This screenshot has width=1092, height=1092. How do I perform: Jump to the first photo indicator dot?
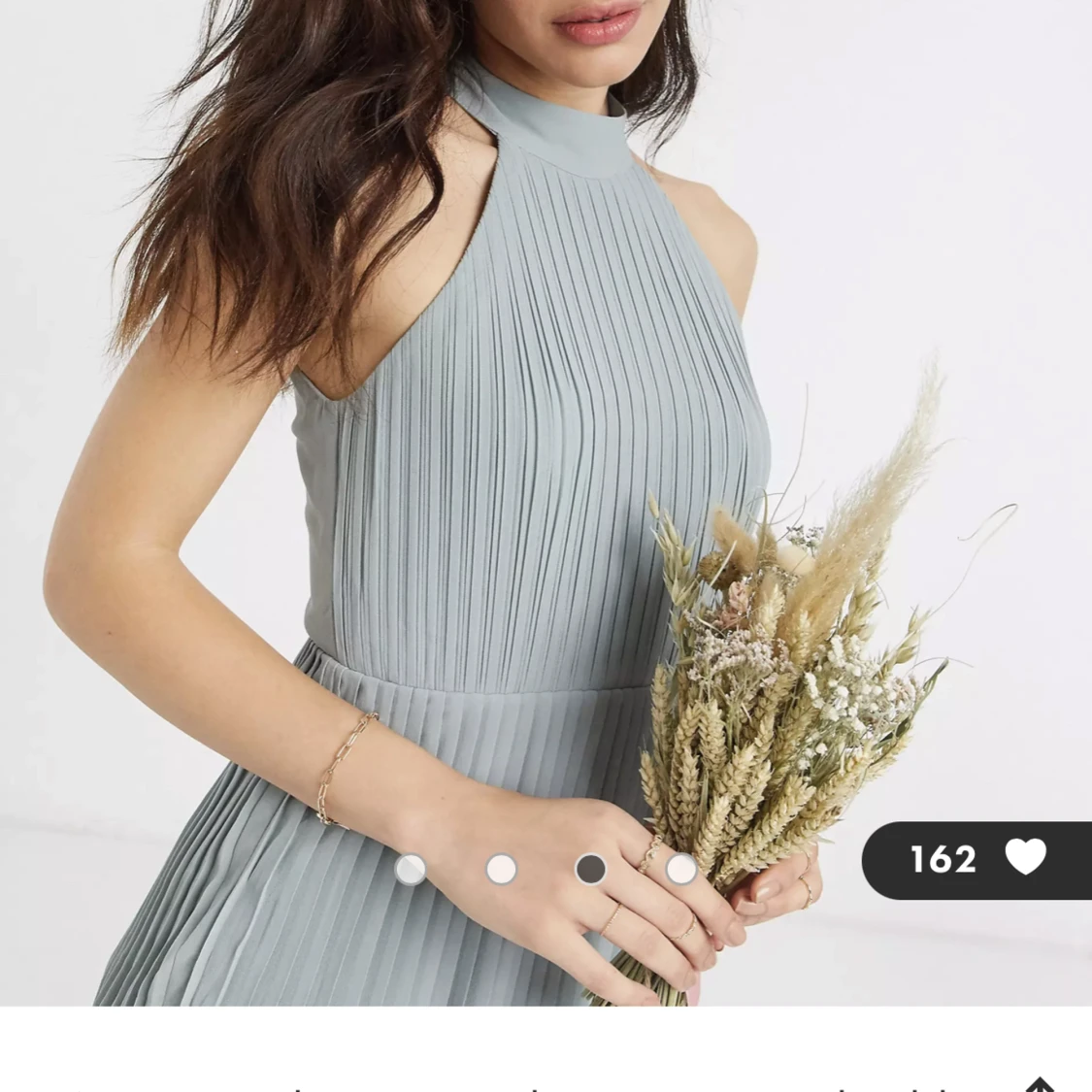tap(411, 869)
